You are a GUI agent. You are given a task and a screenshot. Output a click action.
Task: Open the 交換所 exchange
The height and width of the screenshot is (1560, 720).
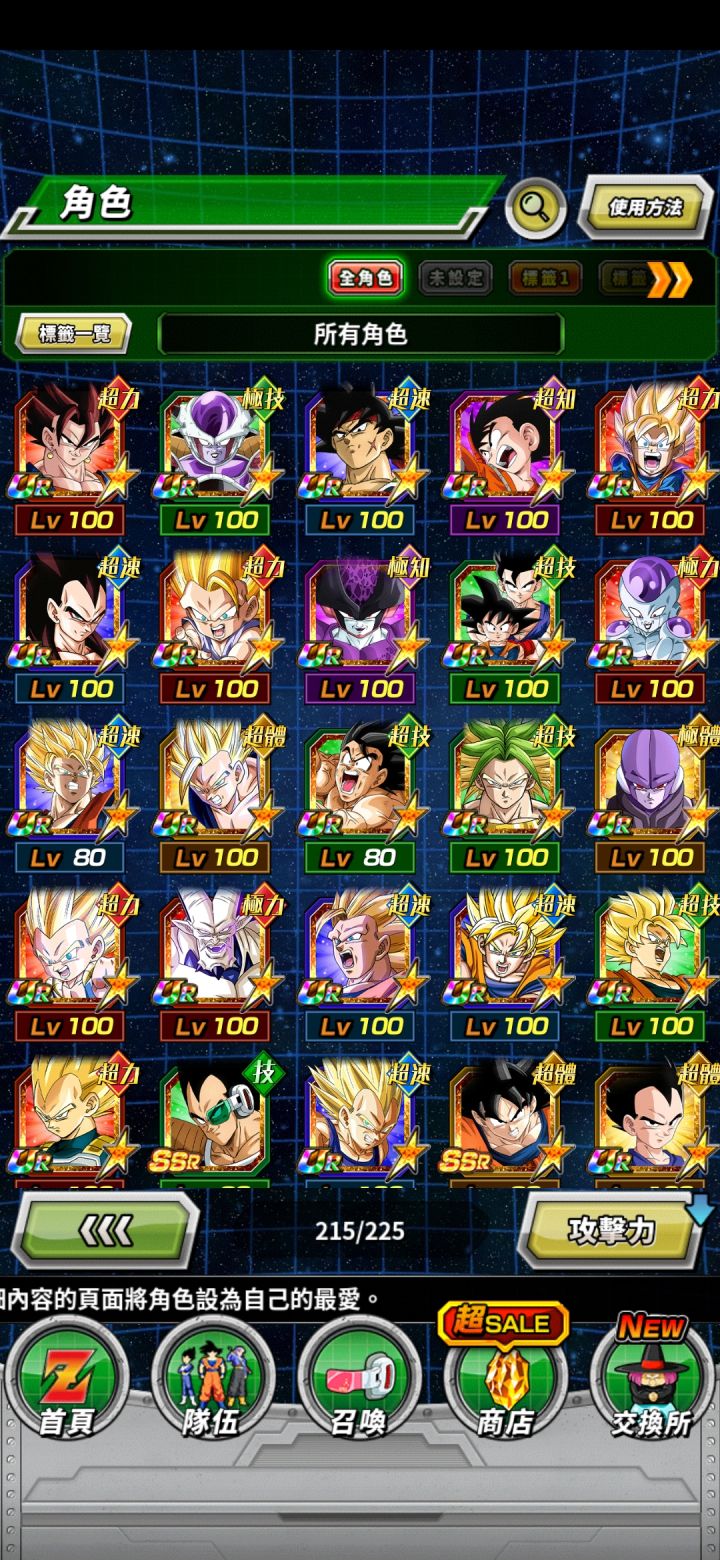[652, 1378]
